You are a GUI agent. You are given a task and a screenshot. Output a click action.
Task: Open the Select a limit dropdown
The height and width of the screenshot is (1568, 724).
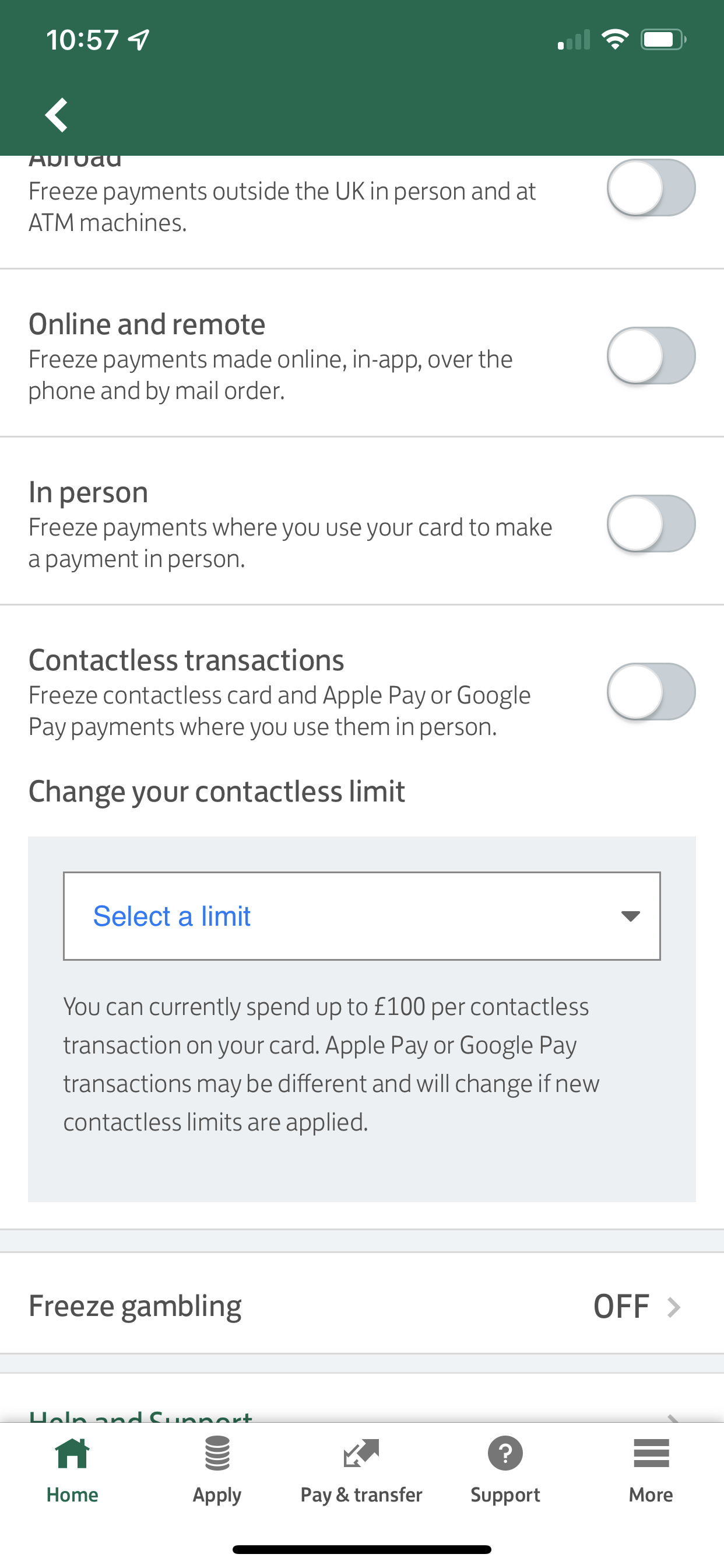click(362, 916)
